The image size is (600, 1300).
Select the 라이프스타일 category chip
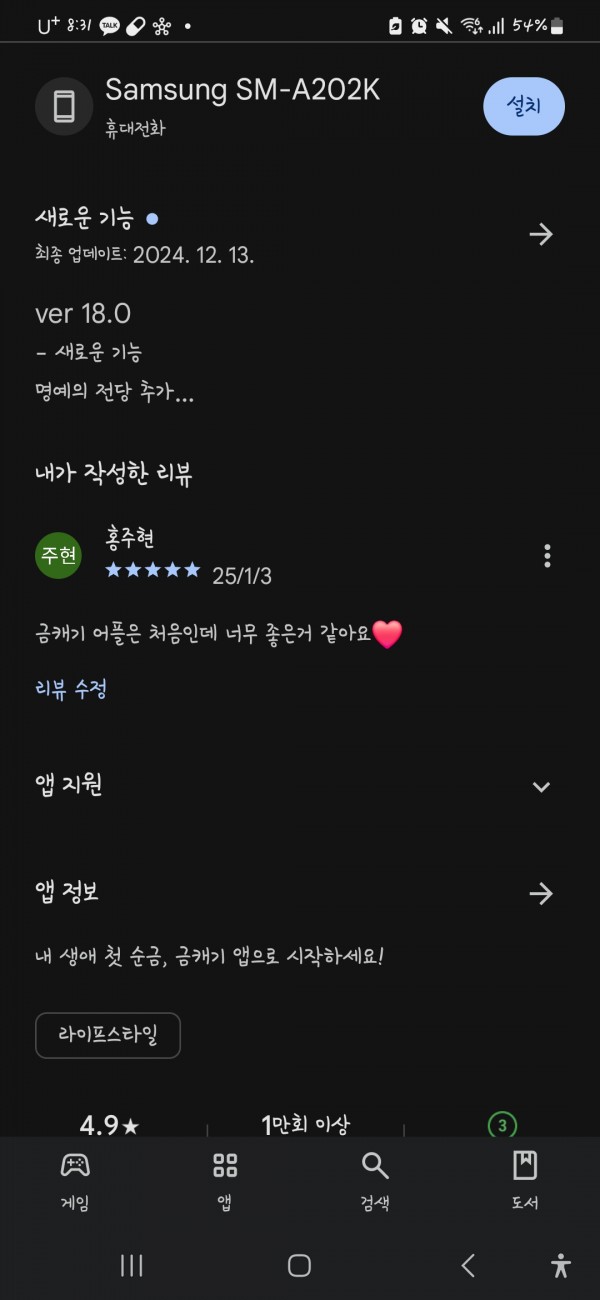108,1035
